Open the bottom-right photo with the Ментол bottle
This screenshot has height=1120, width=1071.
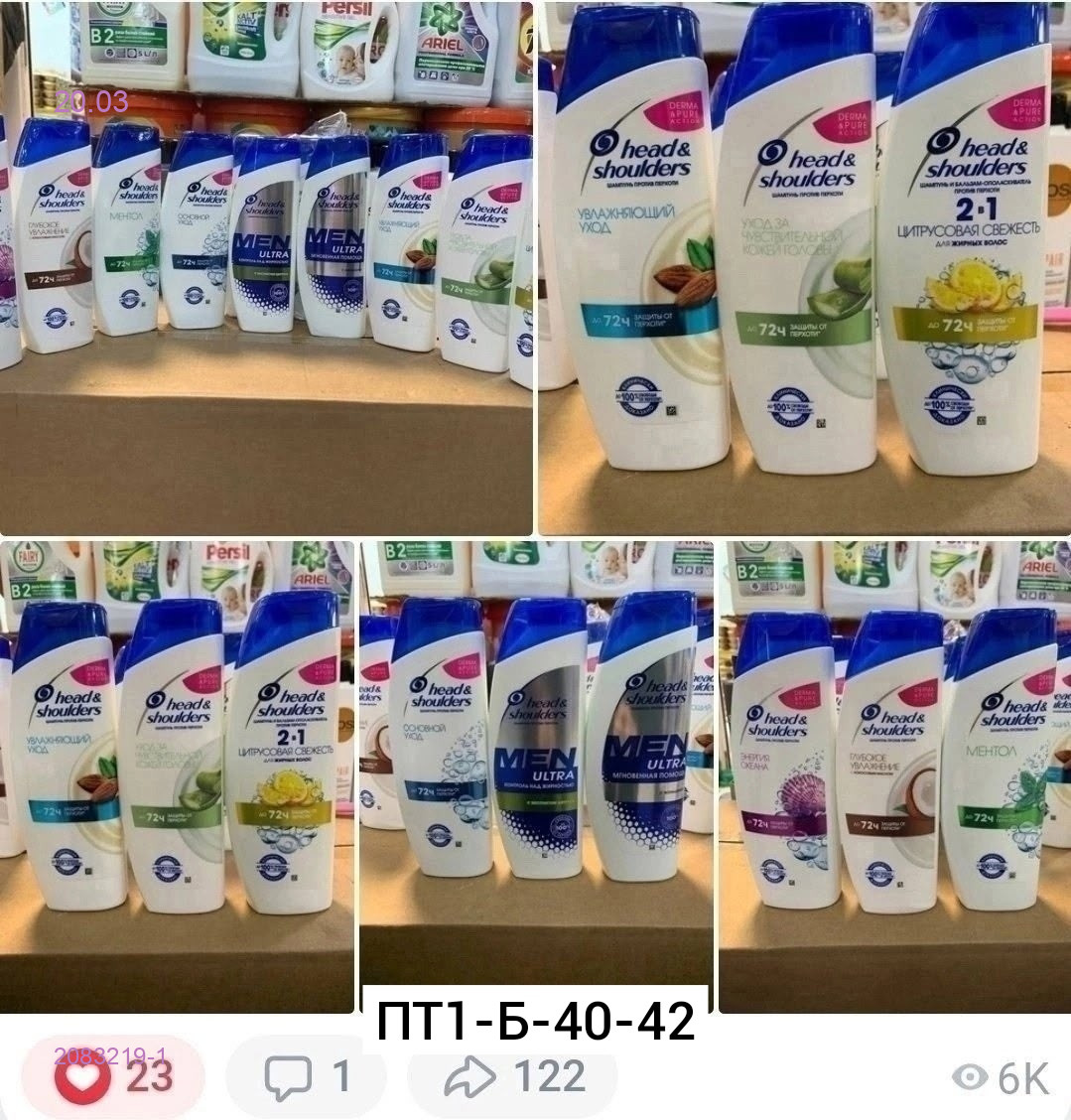coord(894,776)
